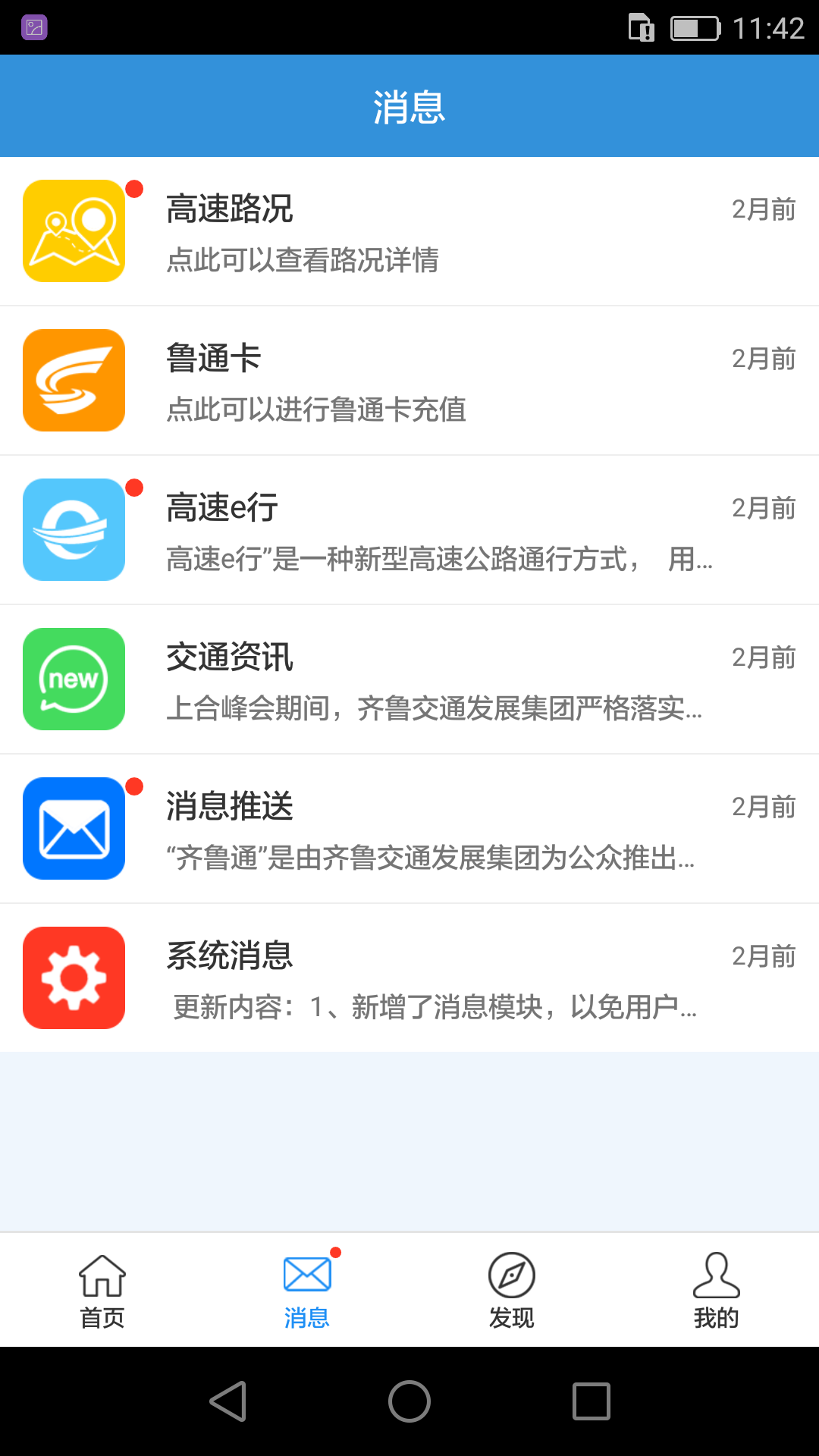
Task: Tap the 消息推送 envelope icon
Action: pos(74,828)
